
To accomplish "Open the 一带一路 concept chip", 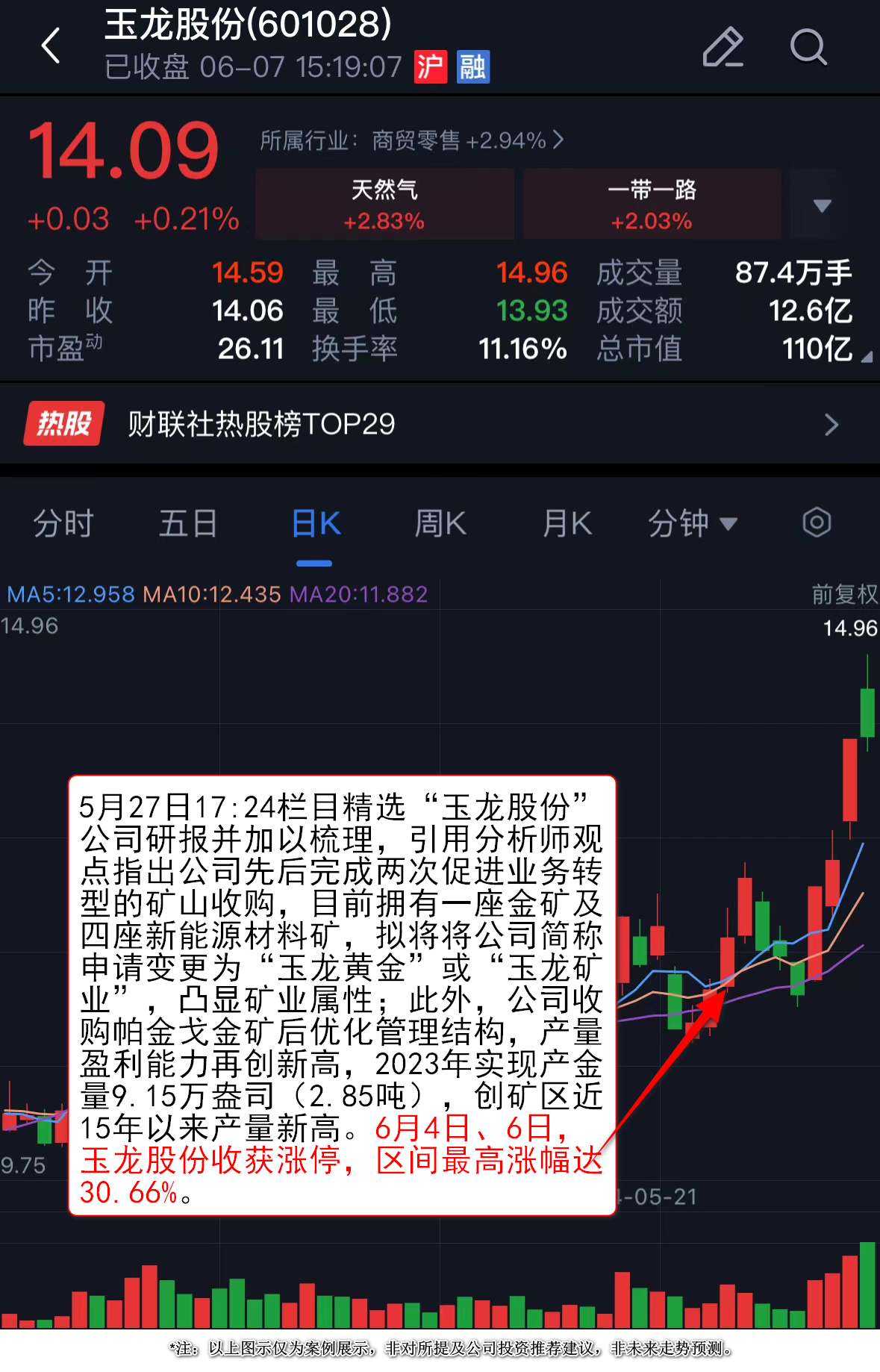I will tap(652, 204).
